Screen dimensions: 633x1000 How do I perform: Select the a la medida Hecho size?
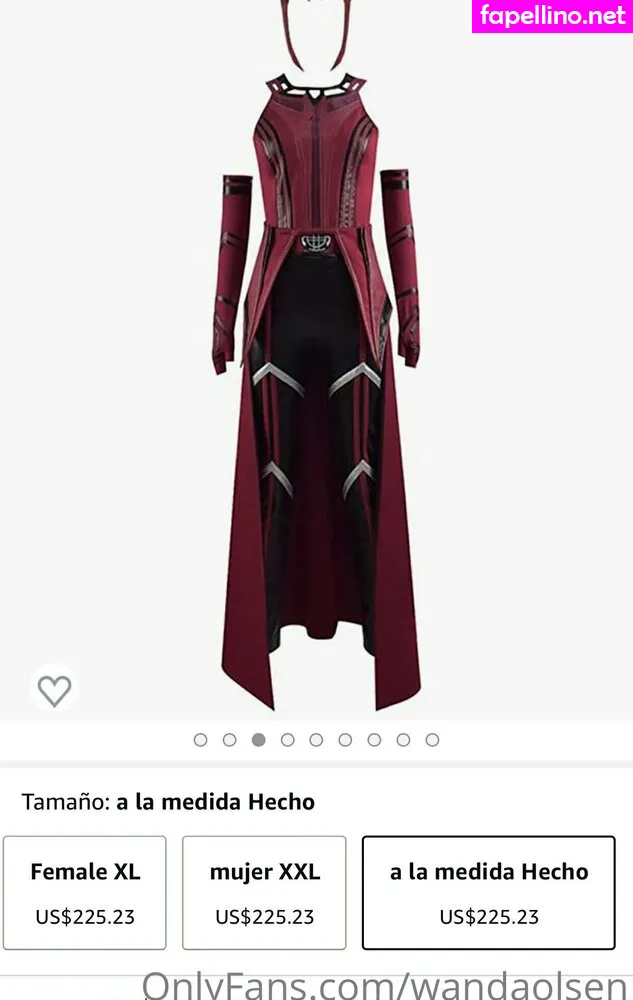coord(488,892)
